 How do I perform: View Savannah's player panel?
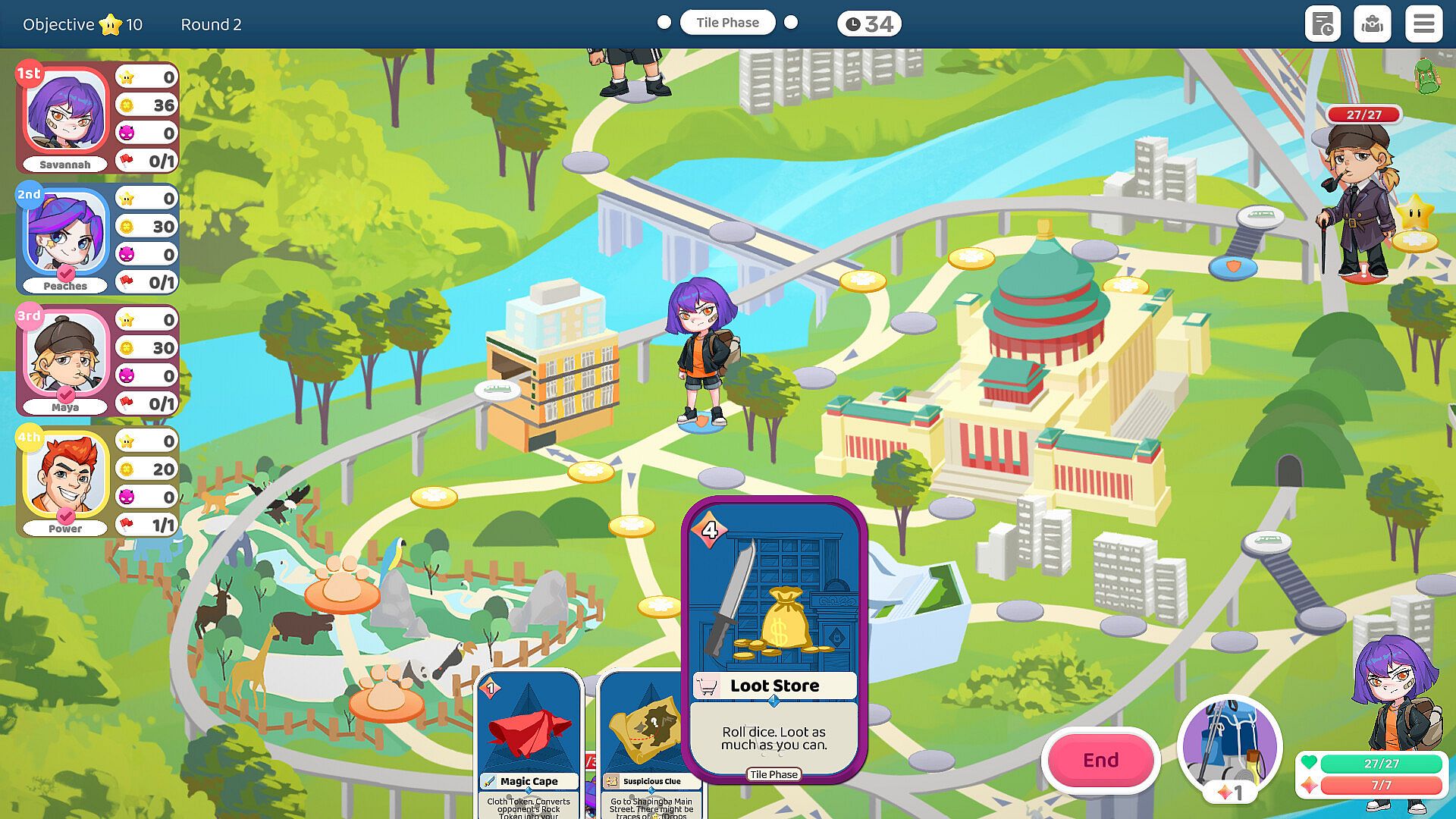[x=65, y=115]
